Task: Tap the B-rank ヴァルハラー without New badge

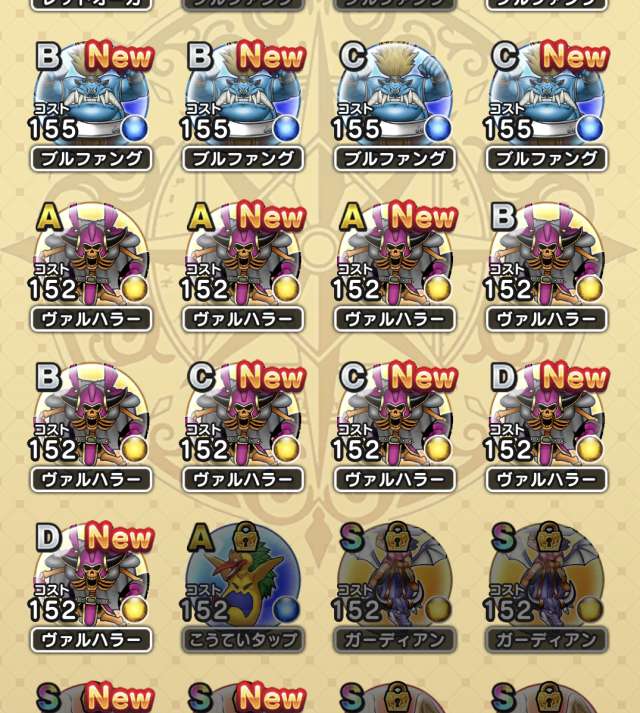Action: click(547, 262)
